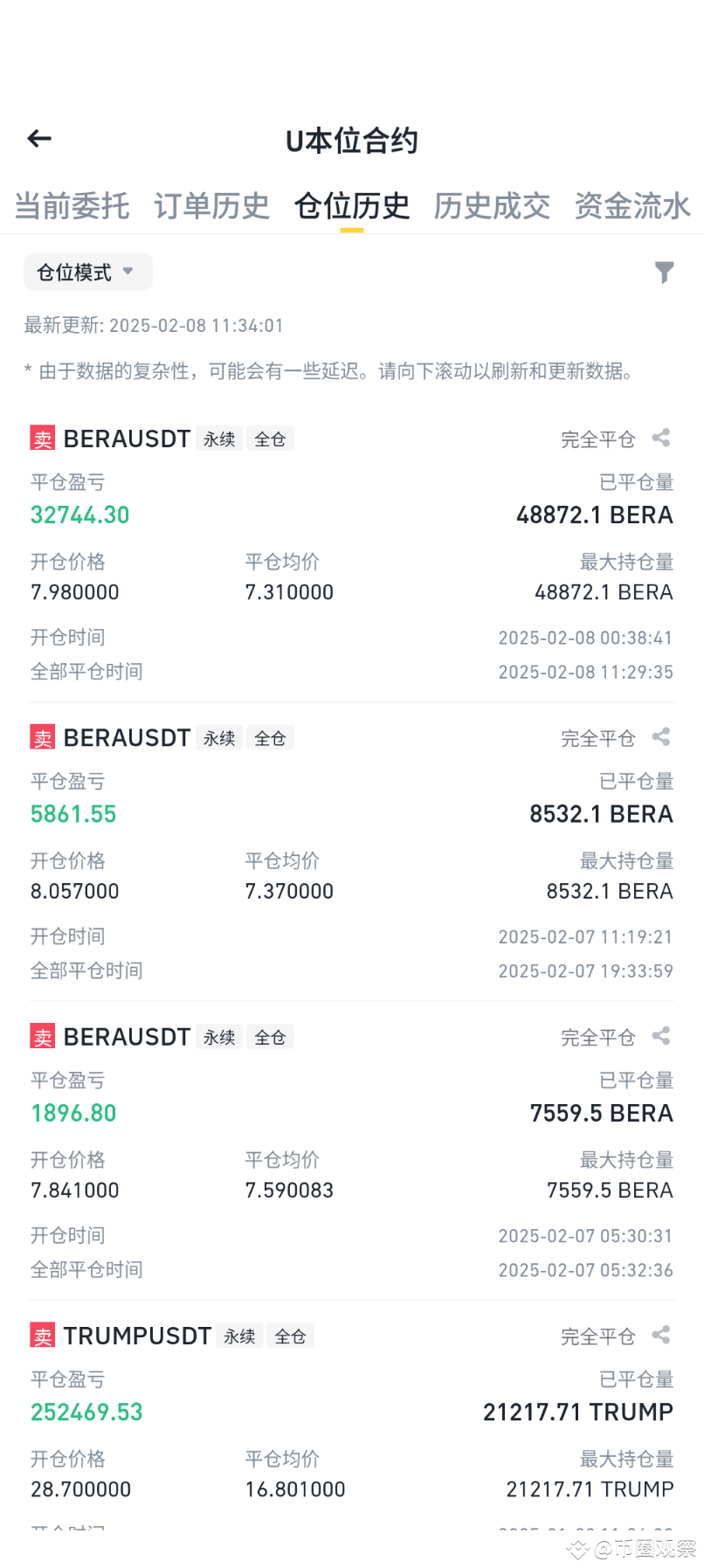Switch to the 历史成交 tab
The width and height of the screenshot is (704, 1568).
pyautogui.click(x=492, y=206)
